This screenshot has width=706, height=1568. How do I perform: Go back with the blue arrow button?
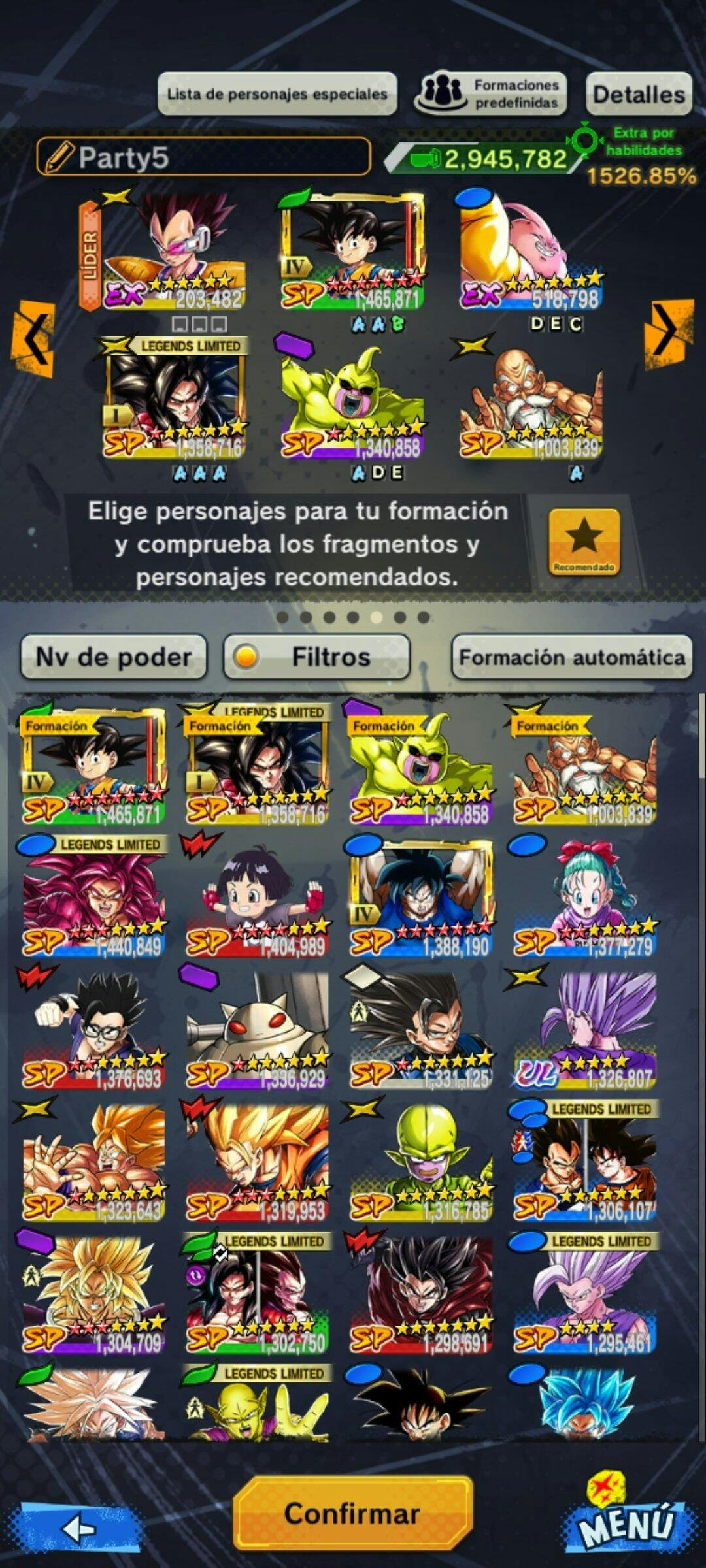[x=78, y=1527]
